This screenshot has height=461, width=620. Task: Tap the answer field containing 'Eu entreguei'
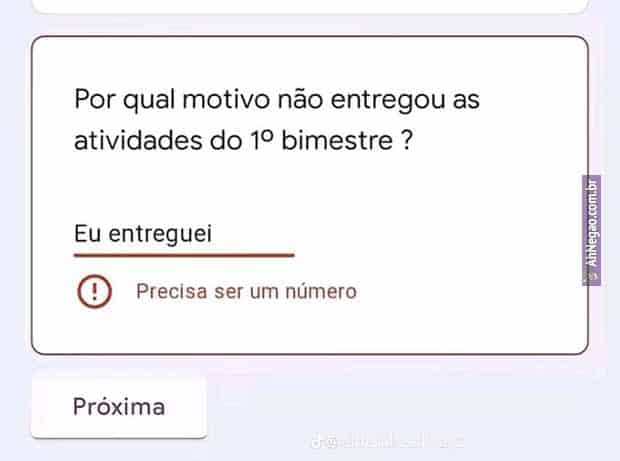click(x=183, y=235)
